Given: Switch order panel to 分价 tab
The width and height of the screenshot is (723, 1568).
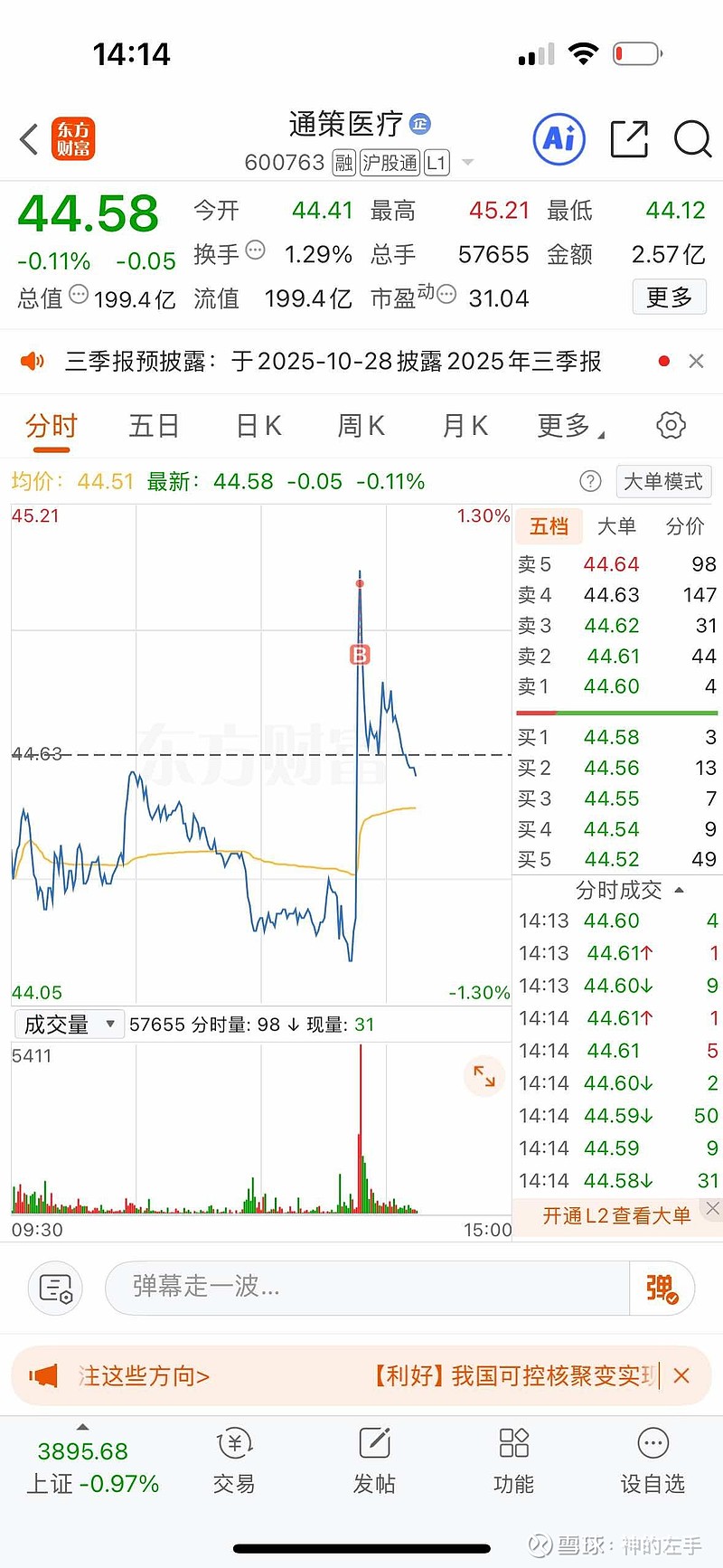Looking at the screenshot, I should pyautogui.click(x=684, y=526).
